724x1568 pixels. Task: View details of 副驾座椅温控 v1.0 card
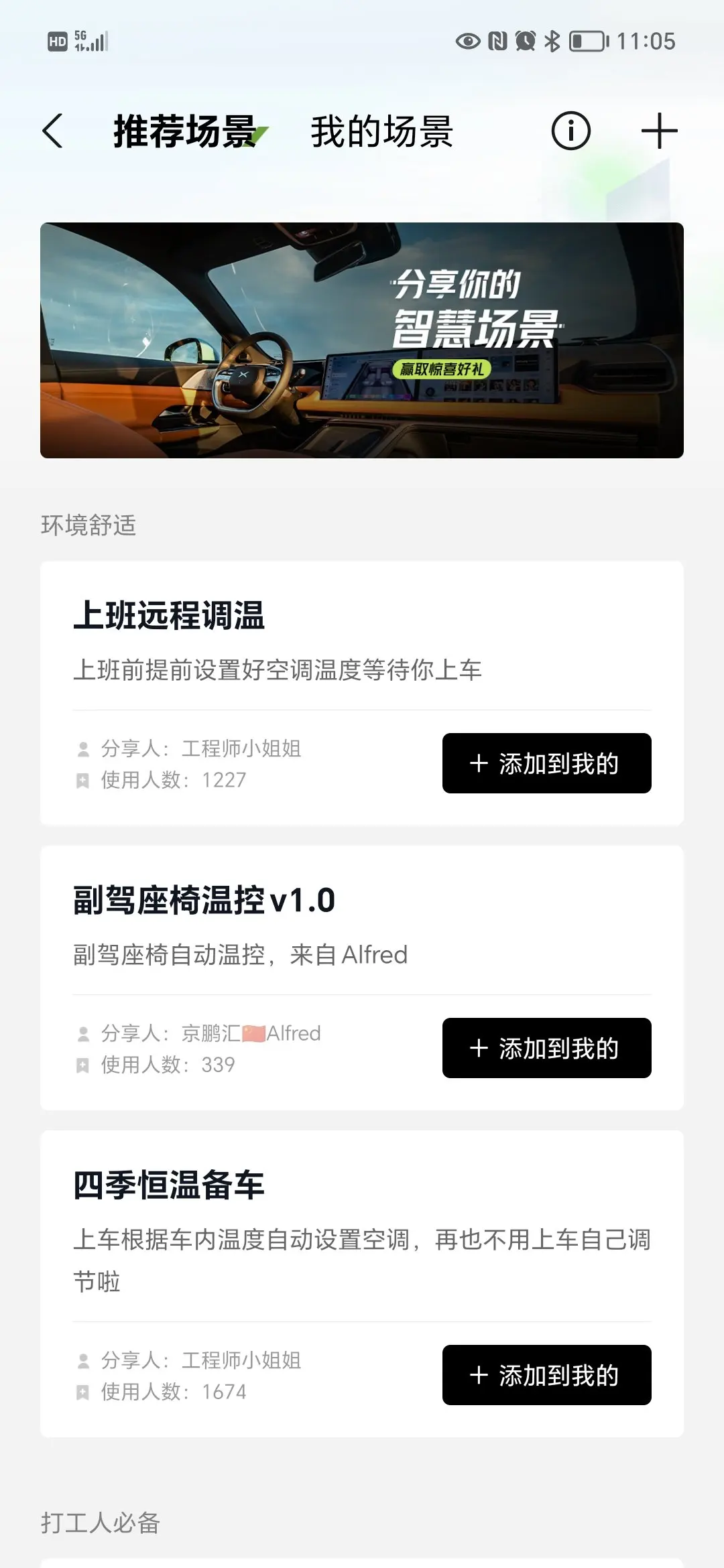(x=362, y=978)
